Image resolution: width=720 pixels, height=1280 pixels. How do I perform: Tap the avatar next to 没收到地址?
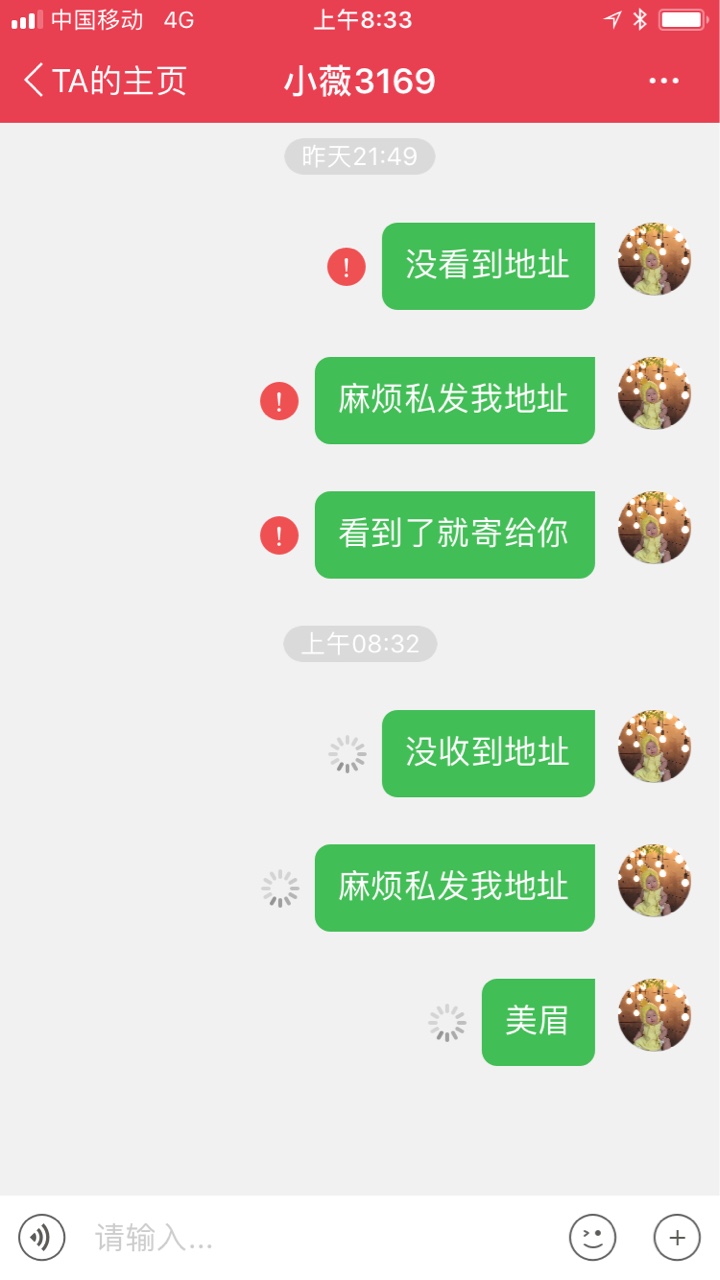[654, 746]
